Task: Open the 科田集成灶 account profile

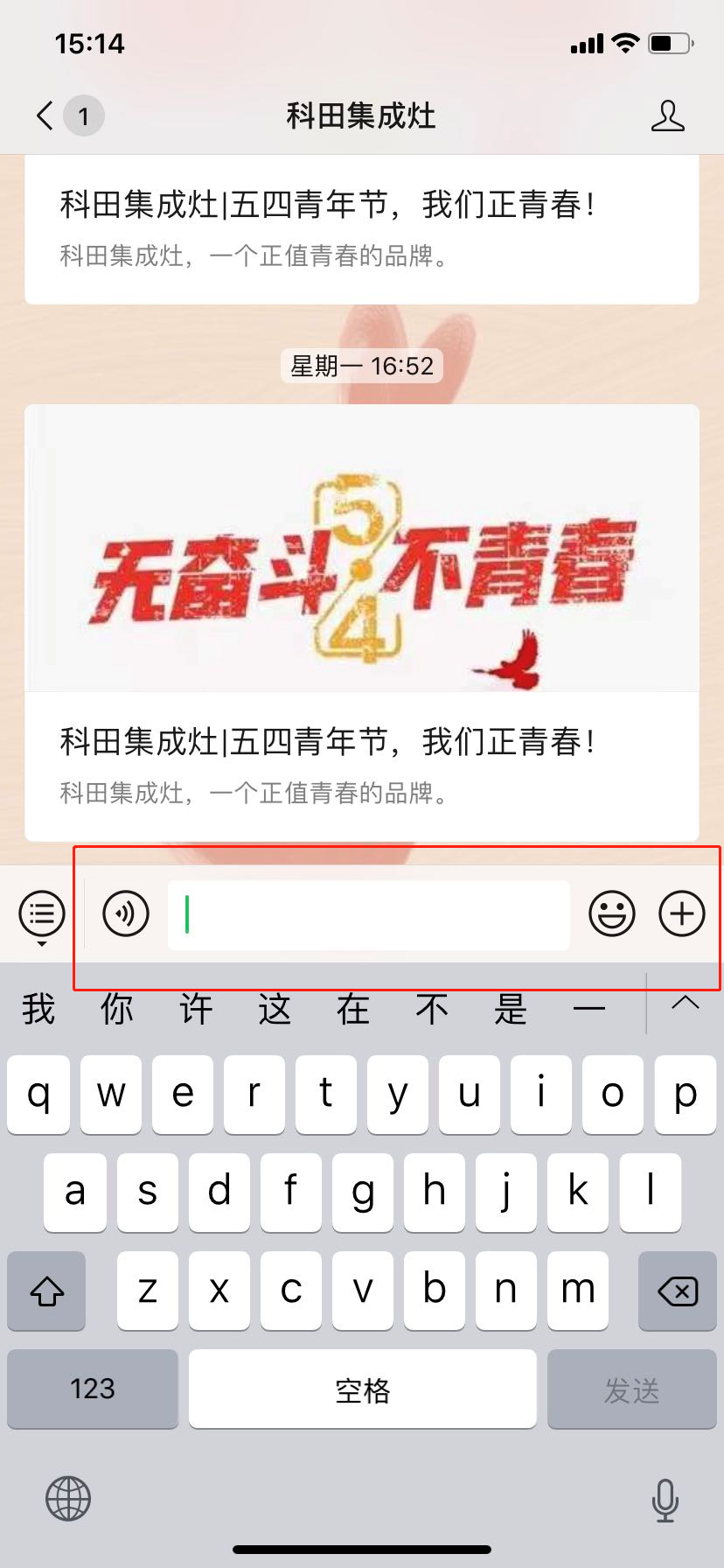Action: pyautogui.click(x=667, y=115)
